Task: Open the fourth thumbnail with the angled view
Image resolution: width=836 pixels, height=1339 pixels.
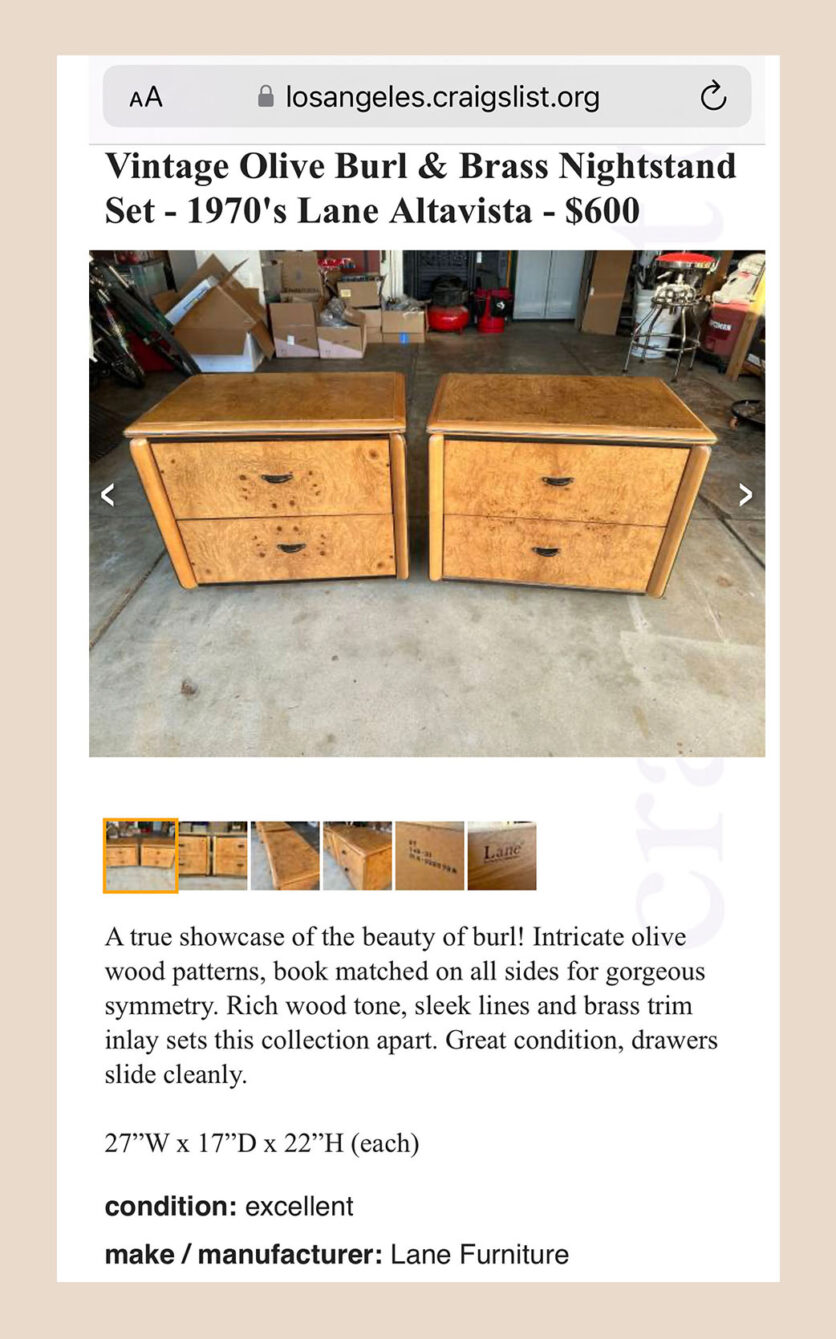Action: click(357, 855)
